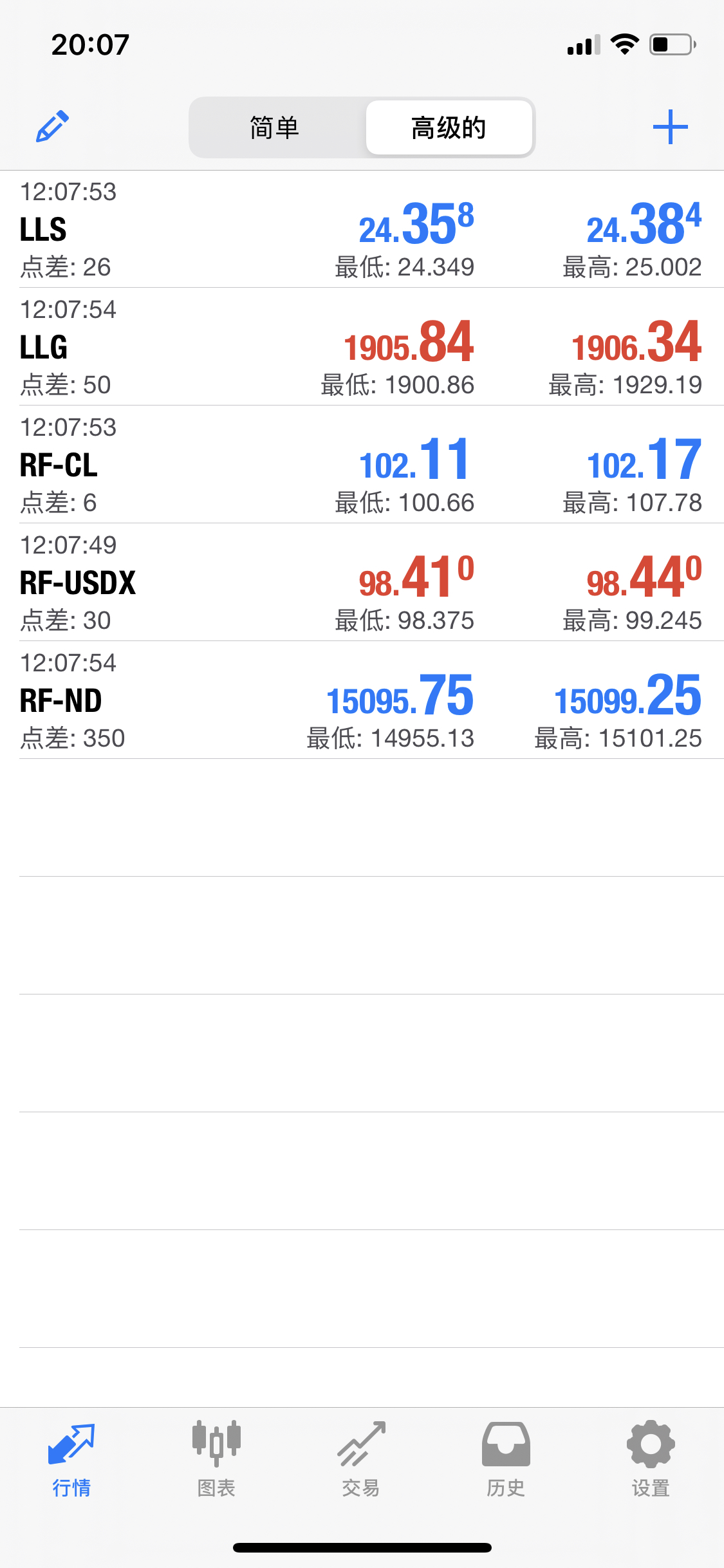
Task: Switch to the 简单 view mode
Action: 275,127
